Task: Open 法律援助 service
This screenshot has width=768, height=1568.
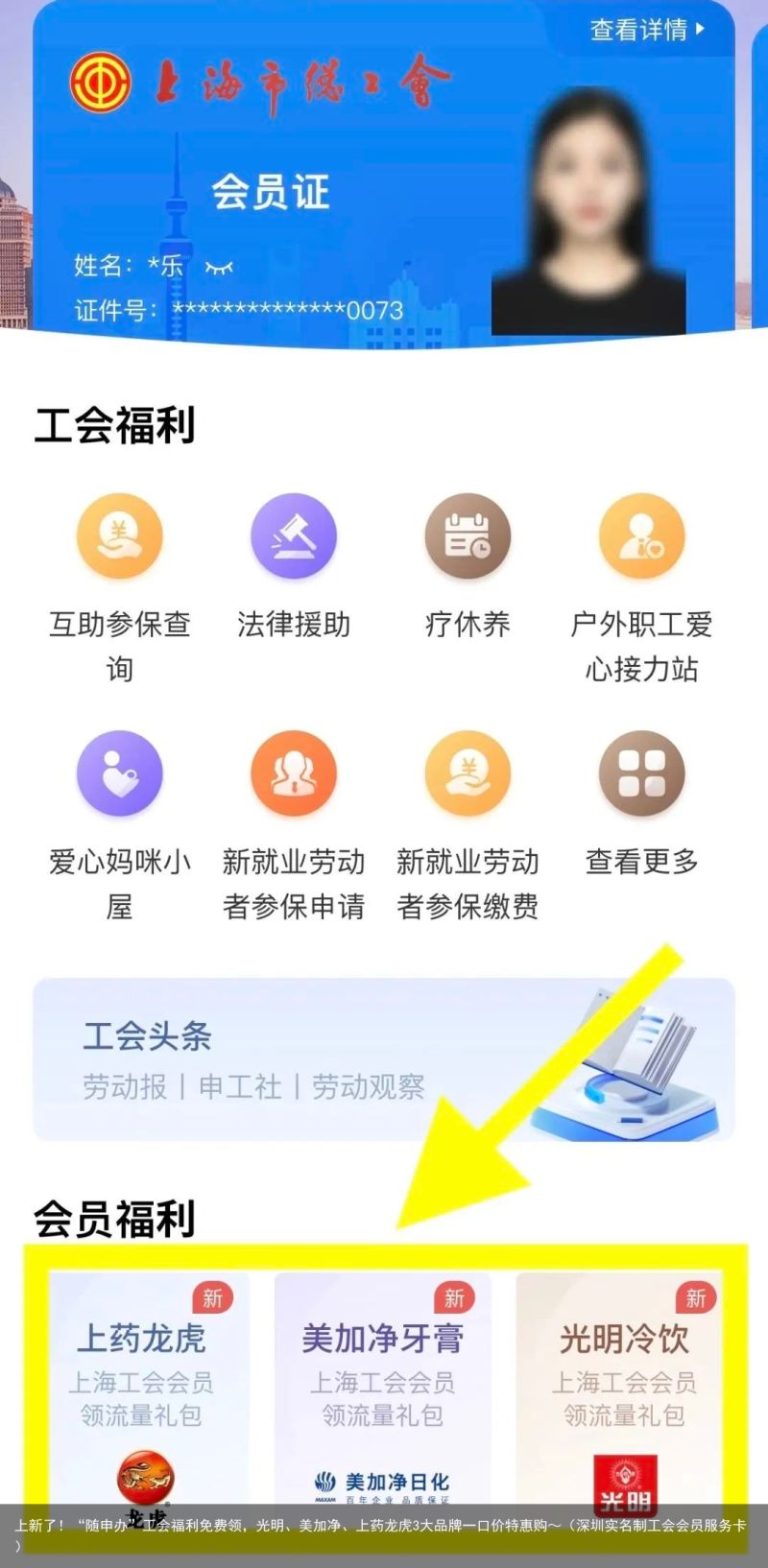Action: click(x=294, y=537)
